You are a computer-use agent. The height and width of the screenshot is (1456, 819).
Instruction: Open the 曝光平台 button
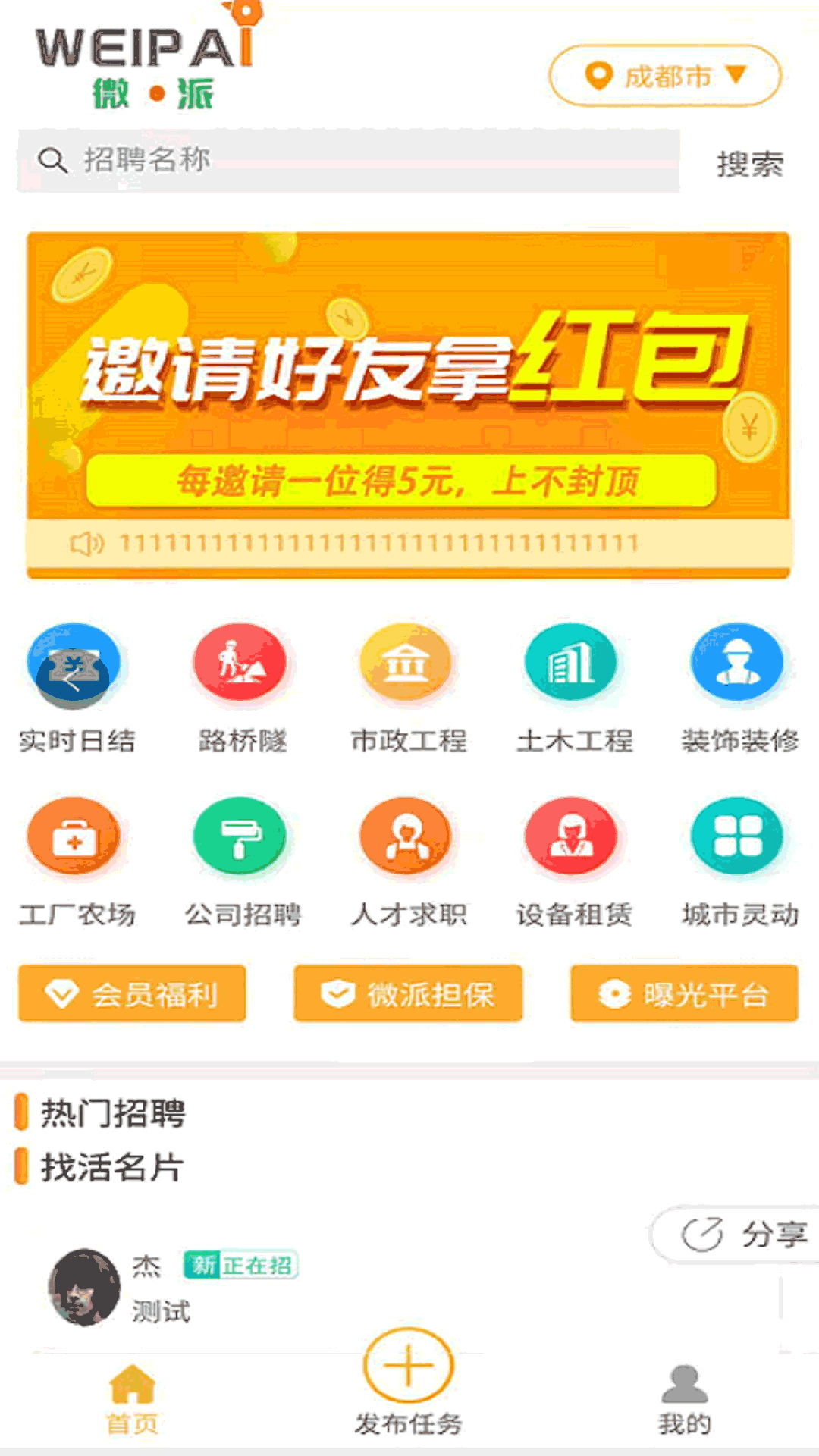point(684,993)
